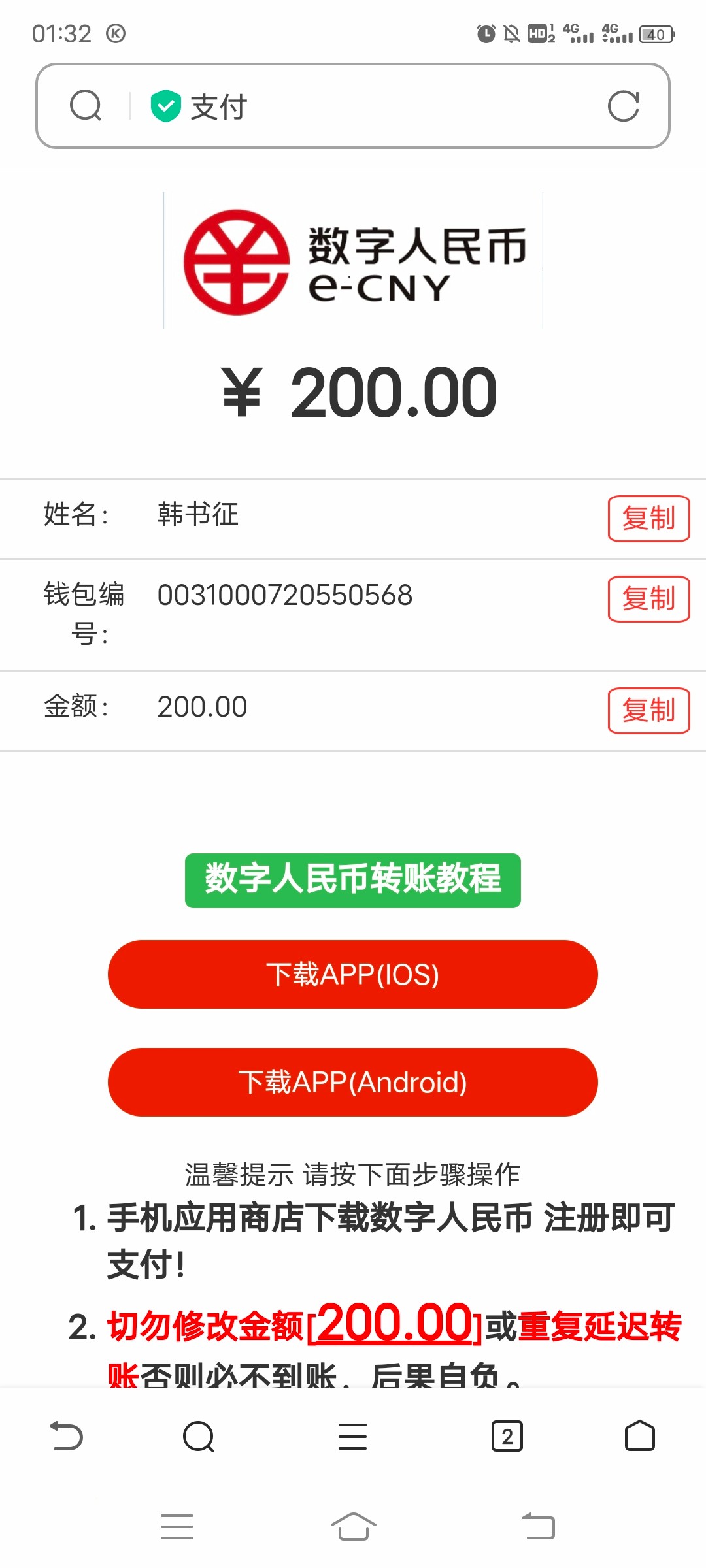The width and height of the screenshot is (706, 1568).
Task: Copy the amount 200.00
Action: 648,711
